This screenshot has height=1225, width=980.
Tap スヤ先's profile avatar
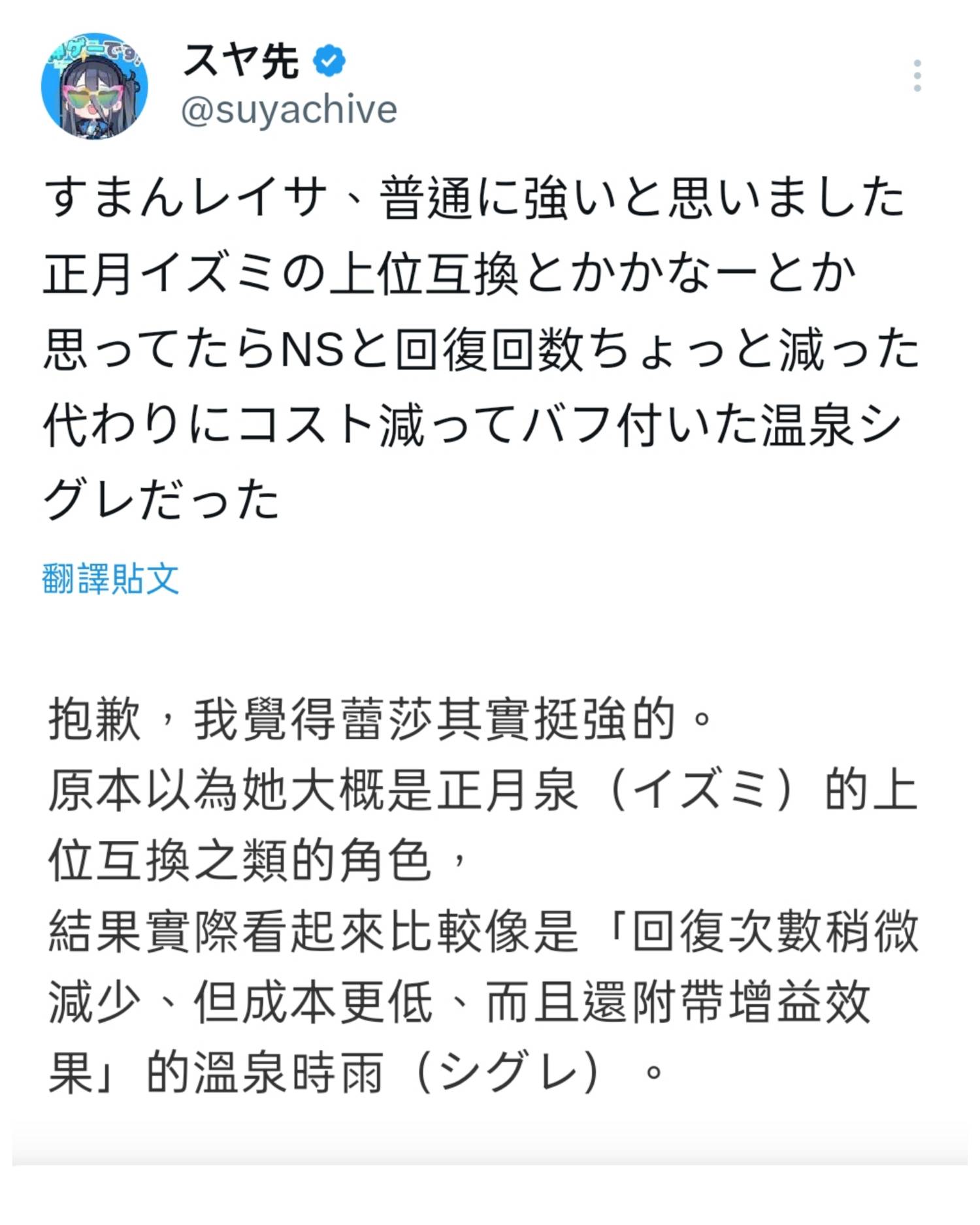[x=94, y=86]
